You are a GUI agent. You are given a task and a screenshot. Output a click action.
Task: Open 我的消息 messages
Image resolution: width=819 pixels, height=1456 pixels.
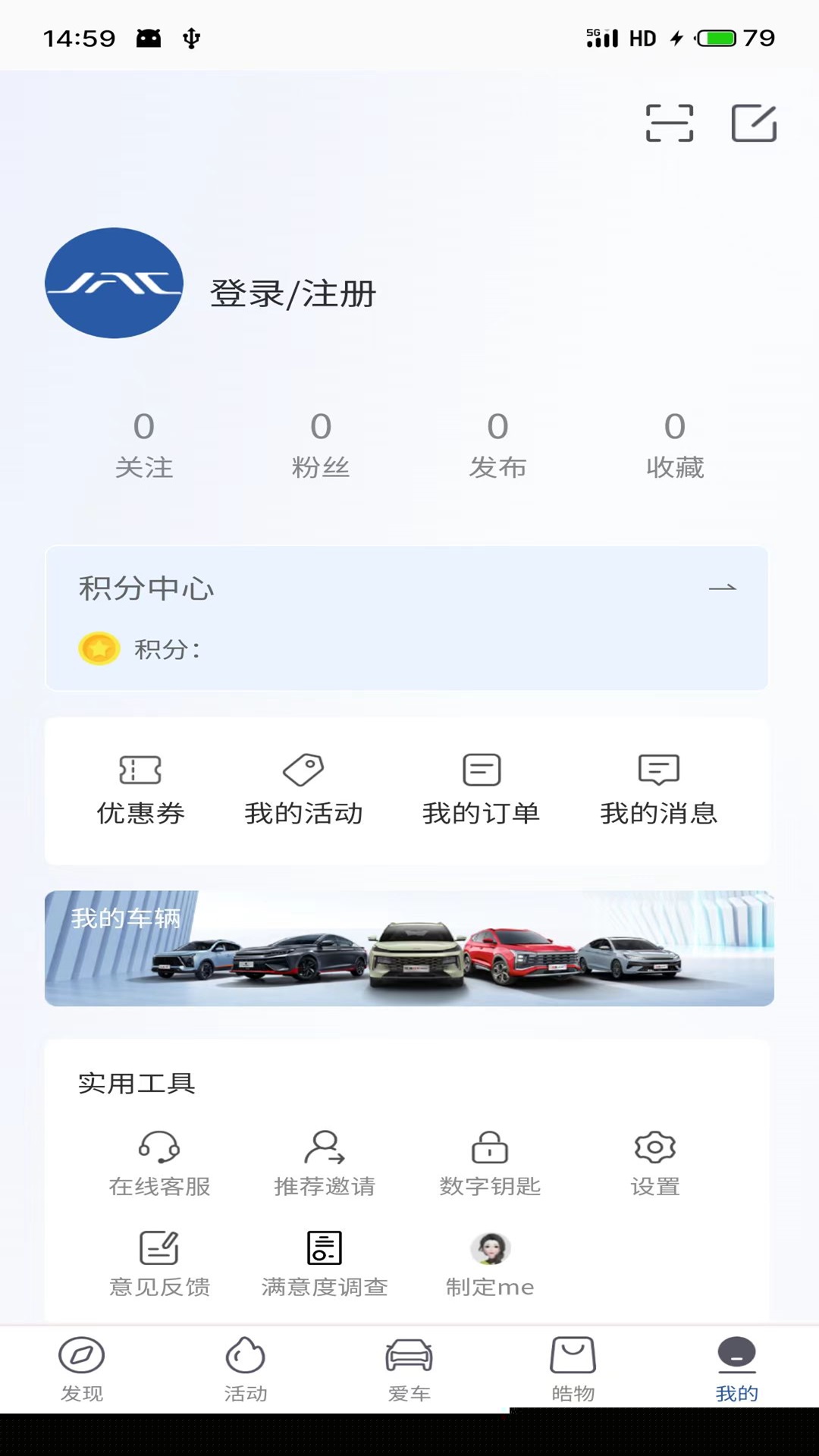[x=658, y=790]
